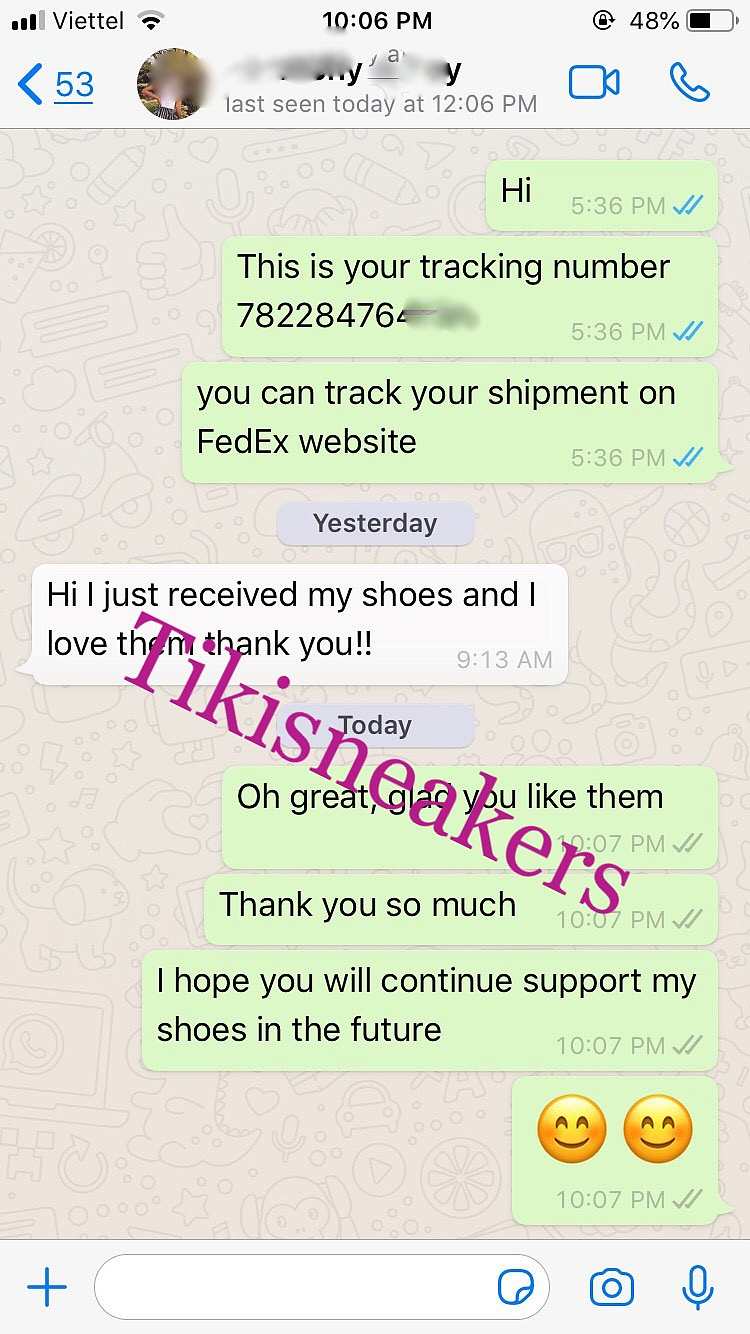The height and width of the screenshot is (1334, 750).
Task: Go back to the chats list
Action: click(56, 84)
